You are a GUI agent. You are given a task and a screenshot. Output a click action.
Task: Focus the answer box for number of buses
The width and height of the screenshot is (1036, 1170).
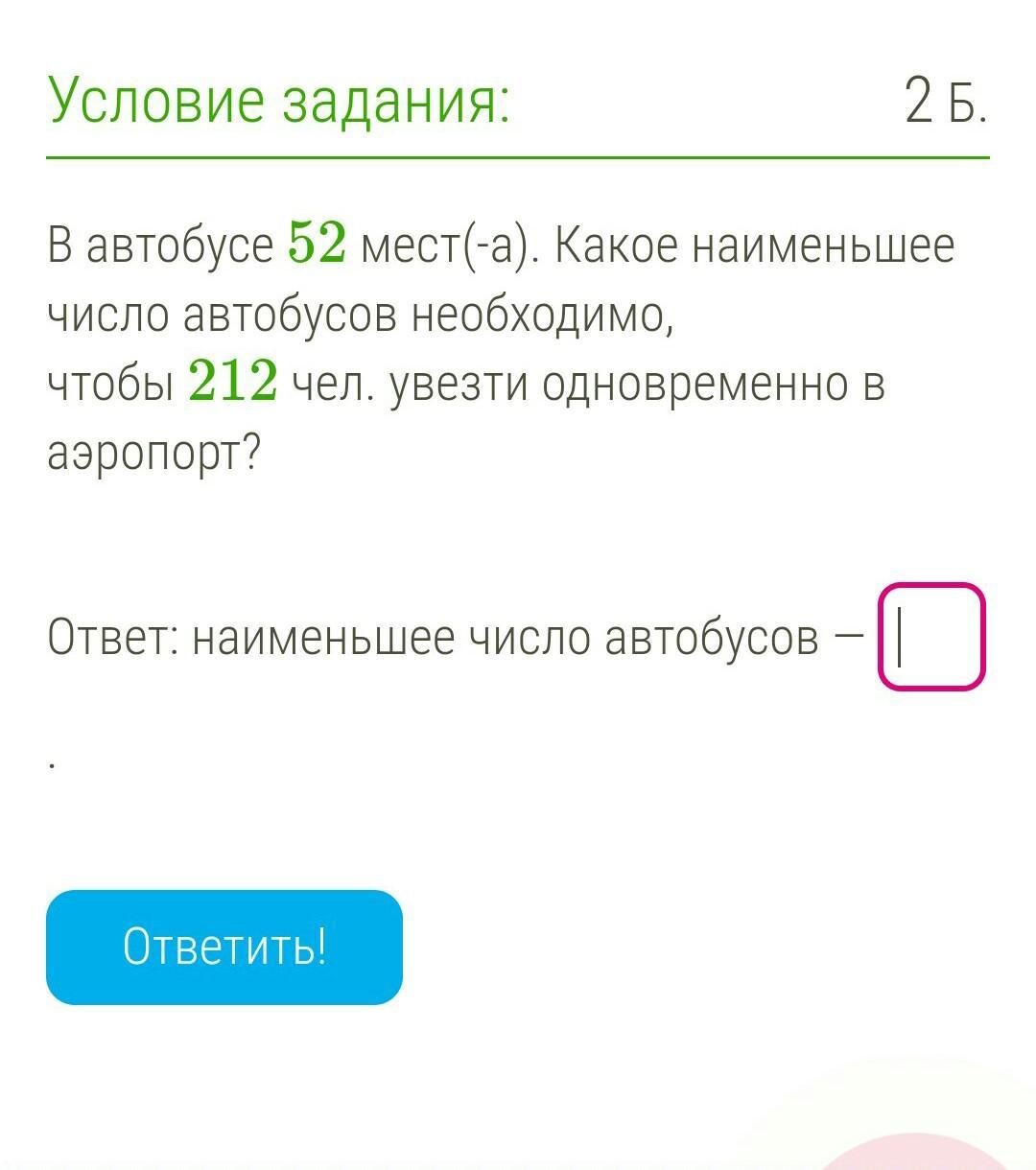click(930, 637)
